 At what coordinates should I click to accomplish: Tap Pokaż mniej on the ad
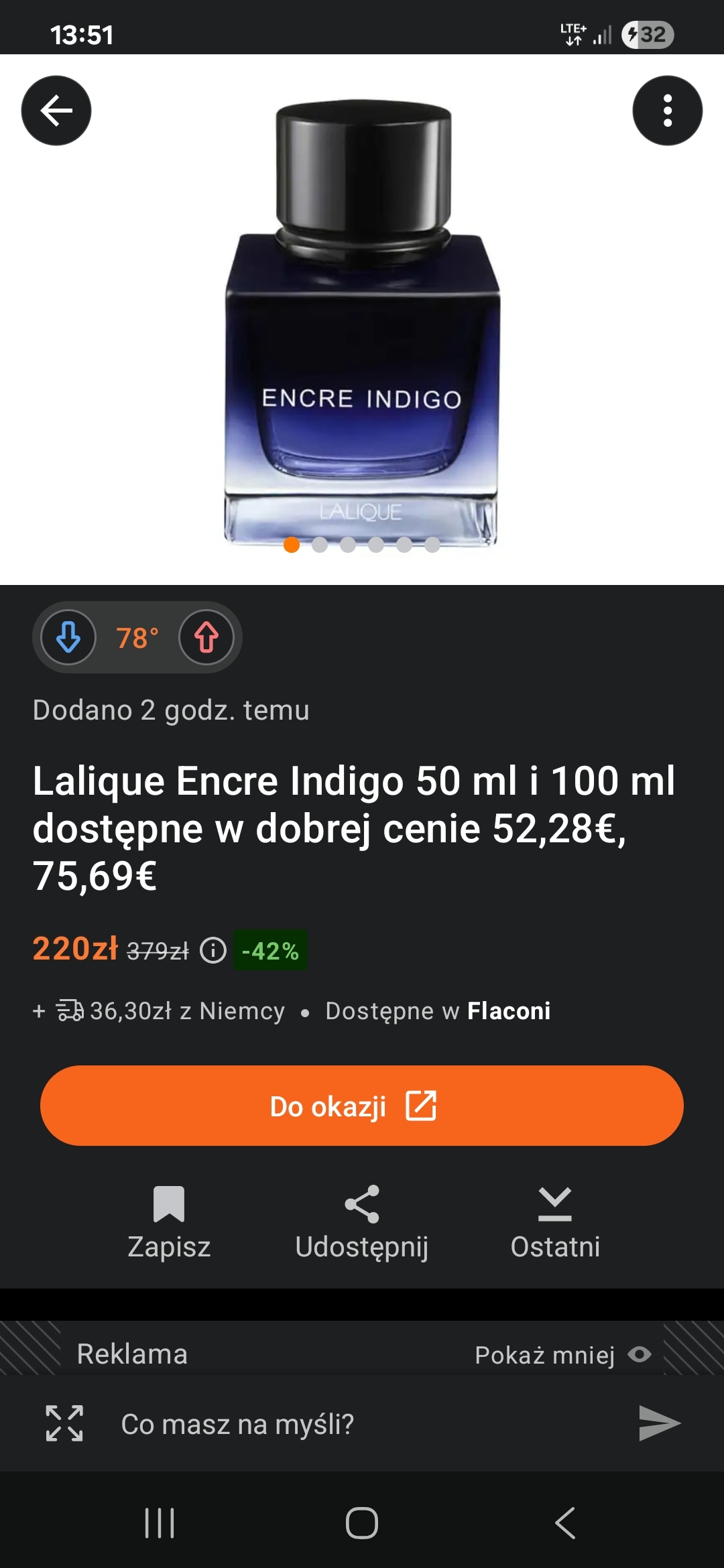[x=562, y=1355]
